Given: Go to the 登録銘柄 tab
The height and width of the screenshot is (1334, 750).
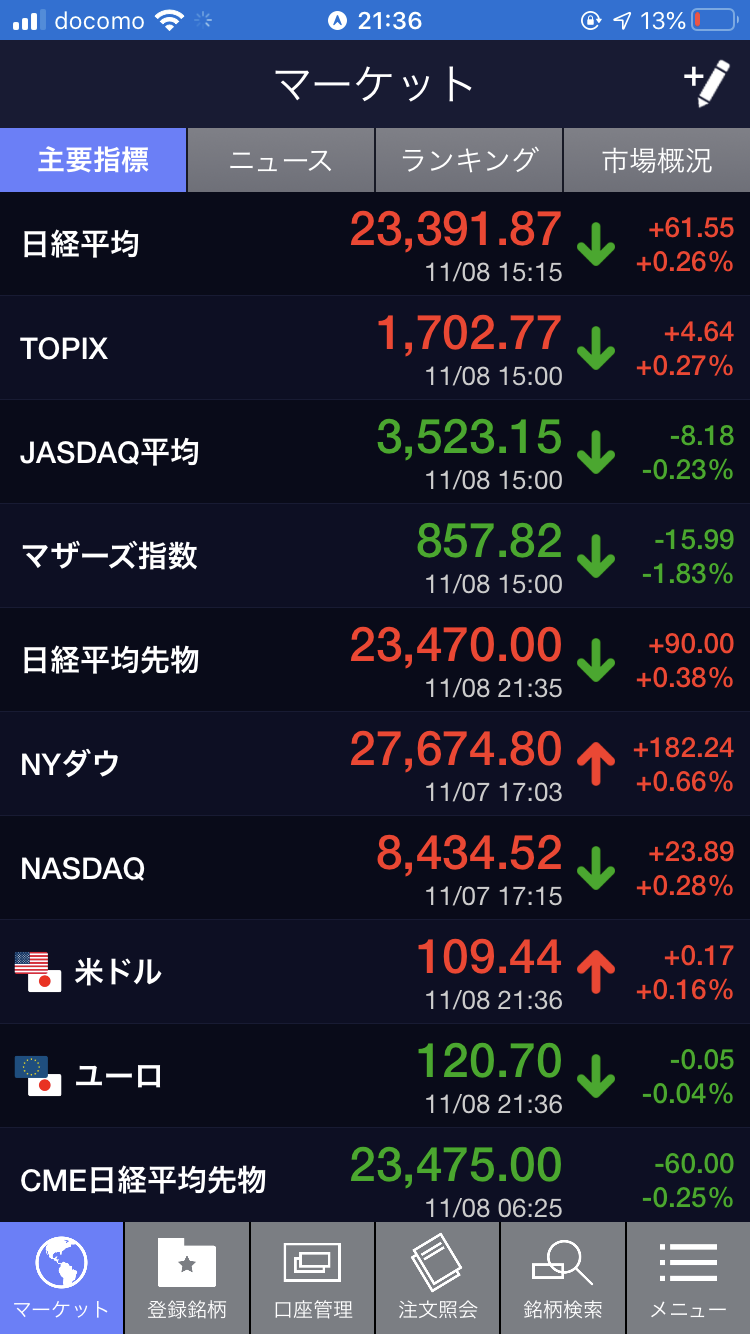Looking at the screenshot, I should [187, 1278].
